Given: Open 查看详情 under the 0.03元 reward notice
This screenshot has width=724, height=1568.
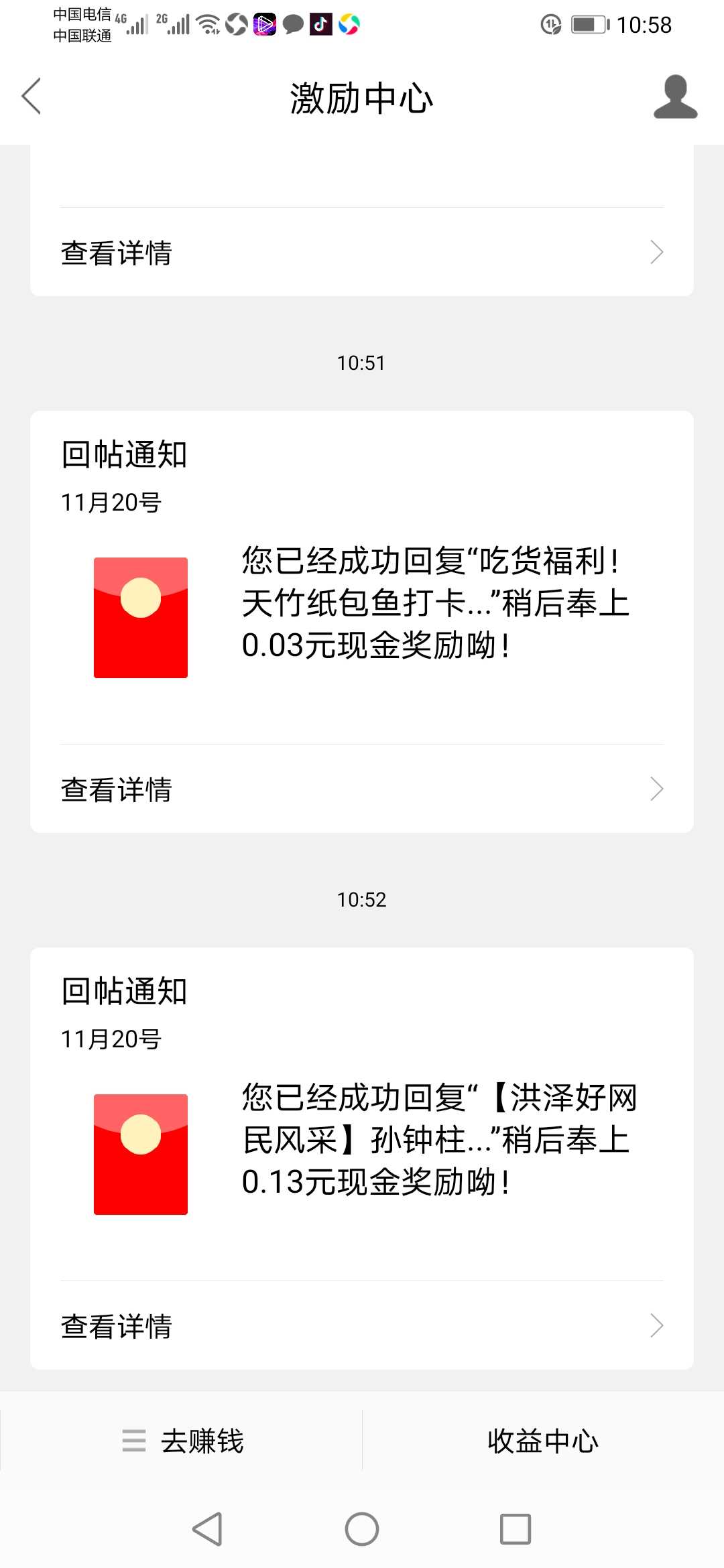Looking at the screenshot, I should click(362, 789).
